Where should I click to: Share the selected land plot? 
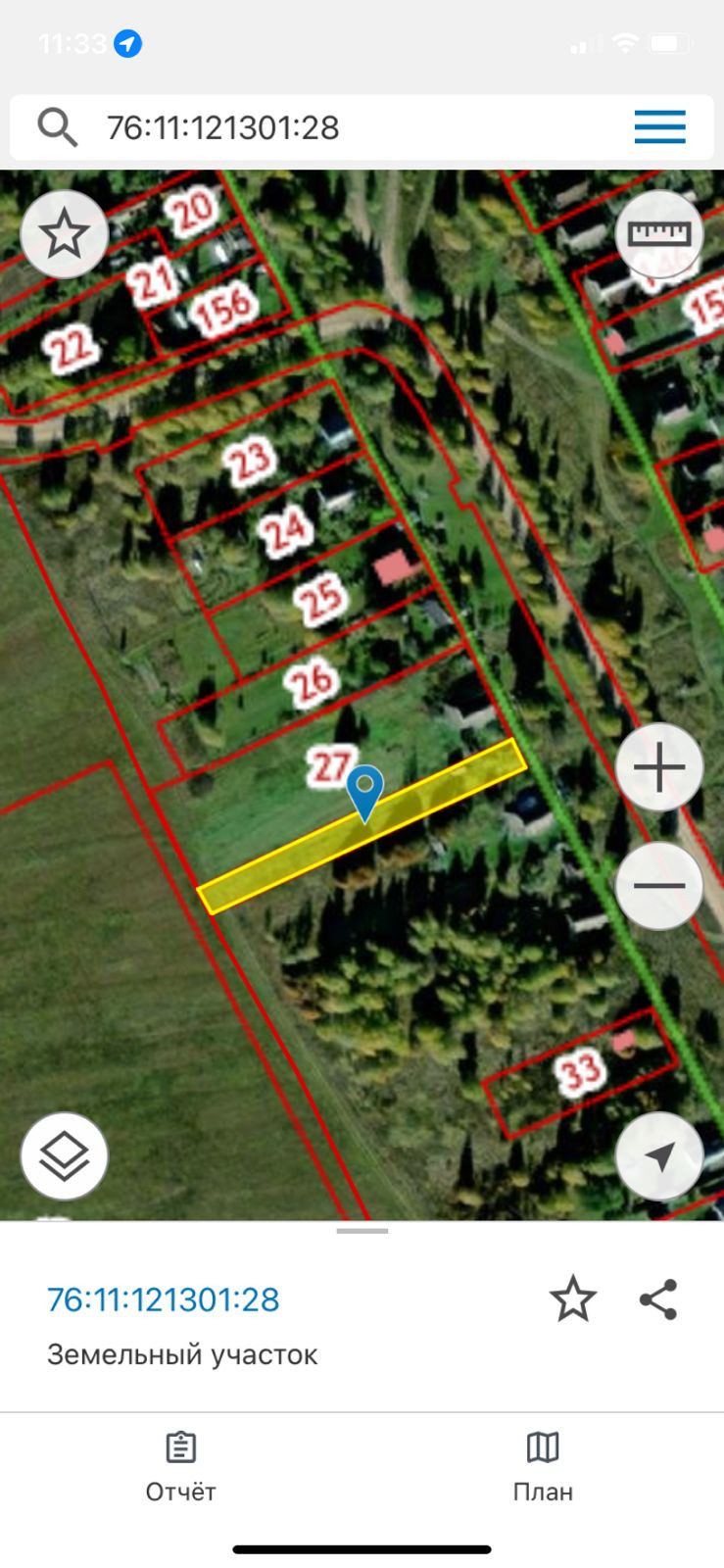tap(658, 1299)
